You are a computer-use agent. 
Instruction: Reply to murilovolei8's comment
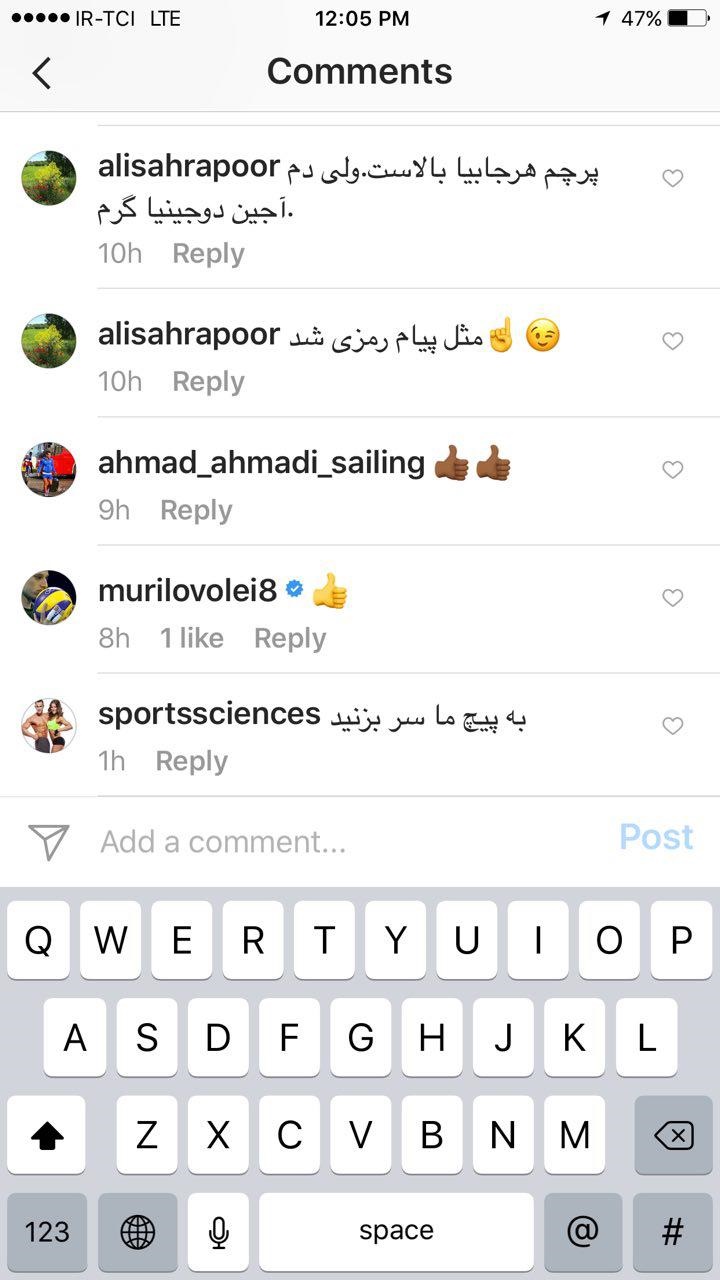tap(289, 638)
